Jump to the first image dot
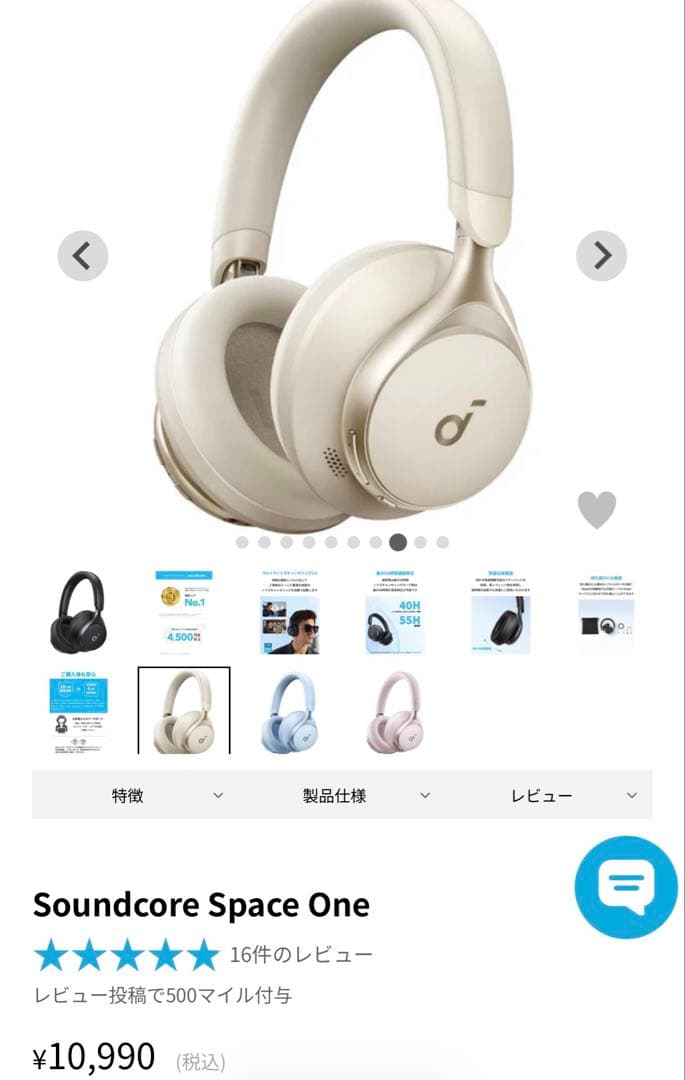Screen dimensions: 685x1080 (x=242, y=543)
